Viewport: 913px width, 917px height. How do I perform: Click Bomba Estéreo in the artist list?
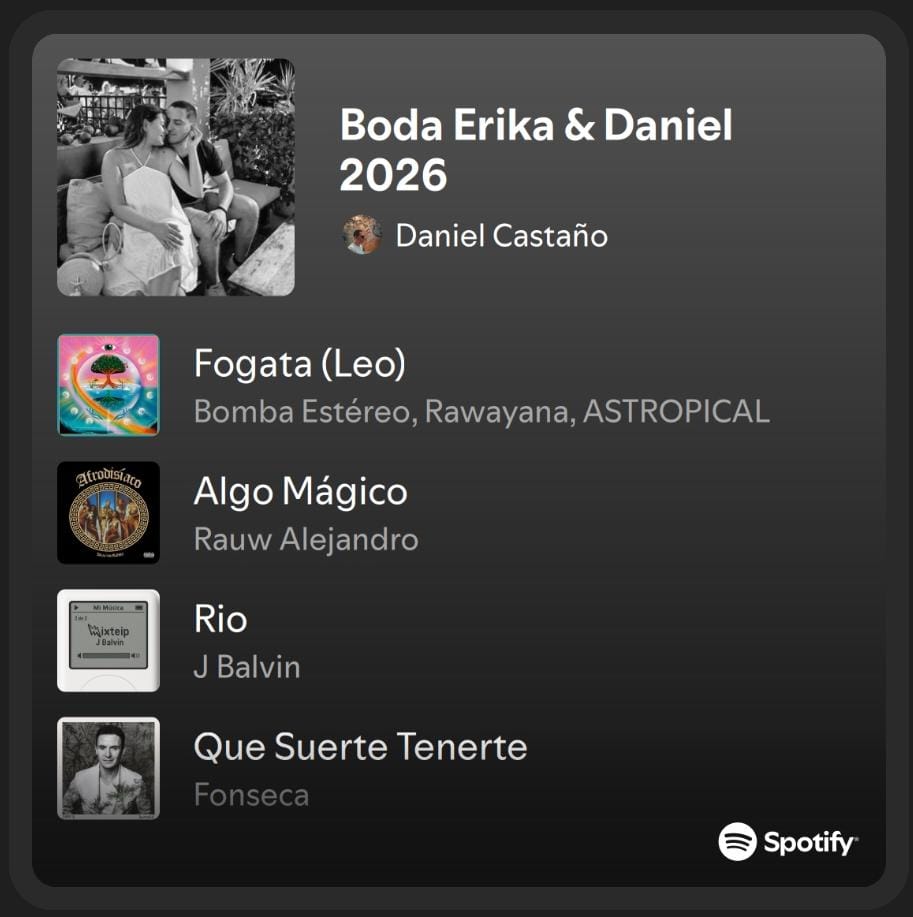click(x=268, y=411)
